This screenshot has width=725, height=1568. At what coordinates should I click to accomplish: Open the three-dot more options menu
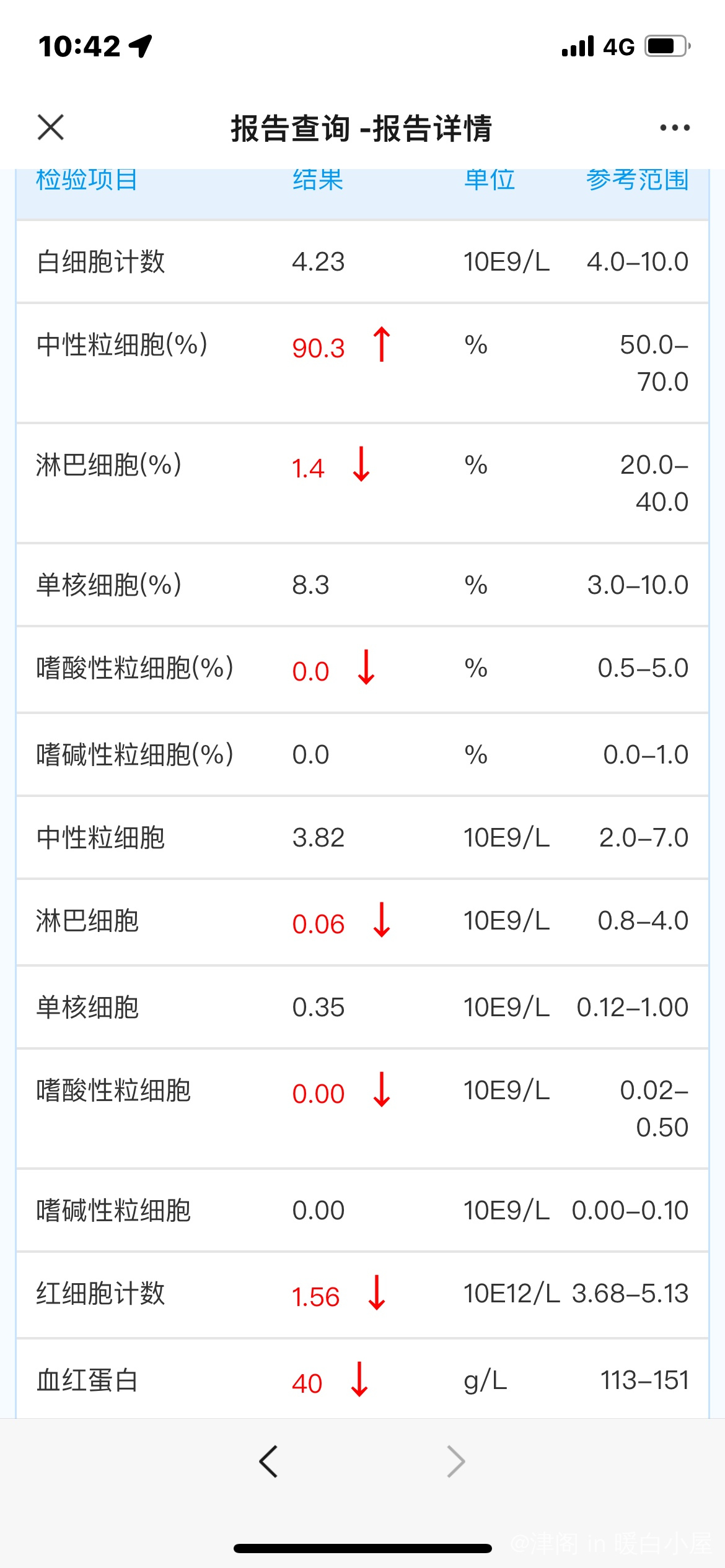coord(675,128)
